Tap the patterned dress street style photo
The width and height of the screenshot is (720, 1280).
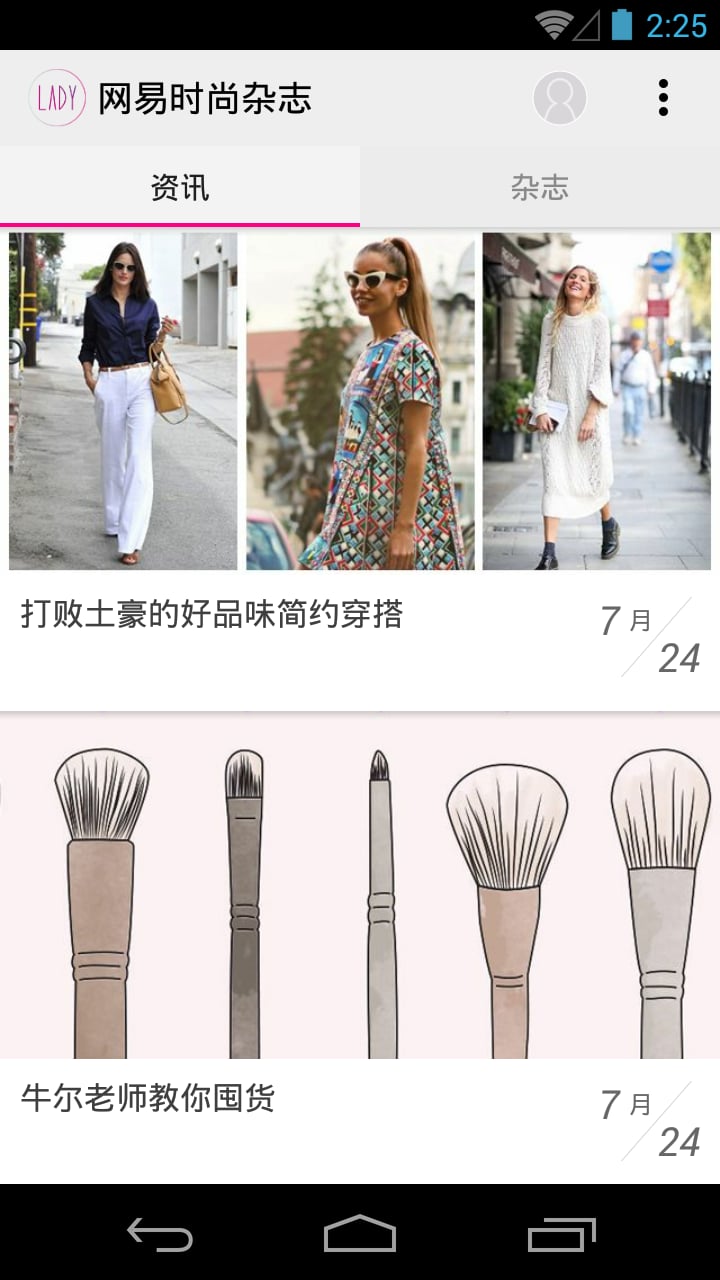(360, 400)
